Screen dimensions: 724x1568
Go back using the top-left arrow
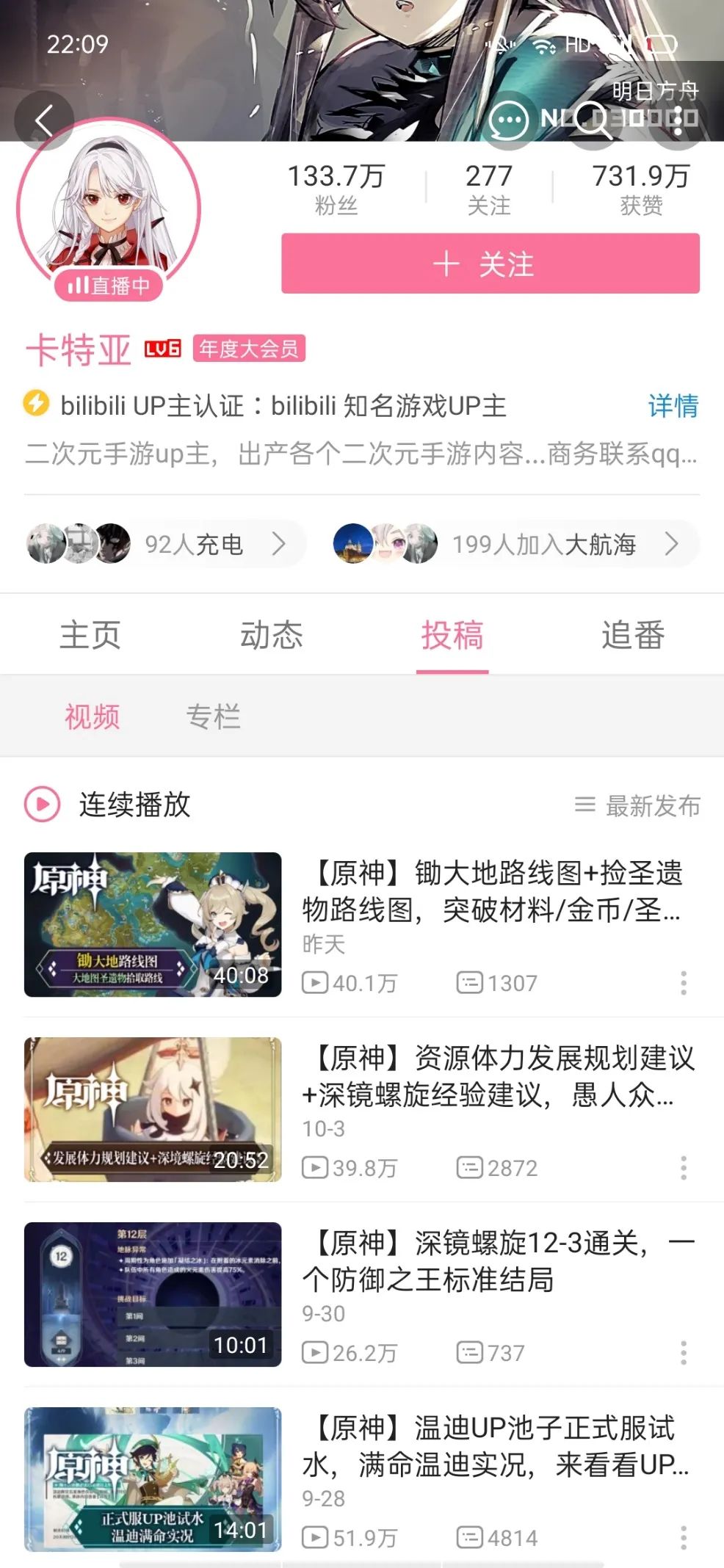pos(44,120)
